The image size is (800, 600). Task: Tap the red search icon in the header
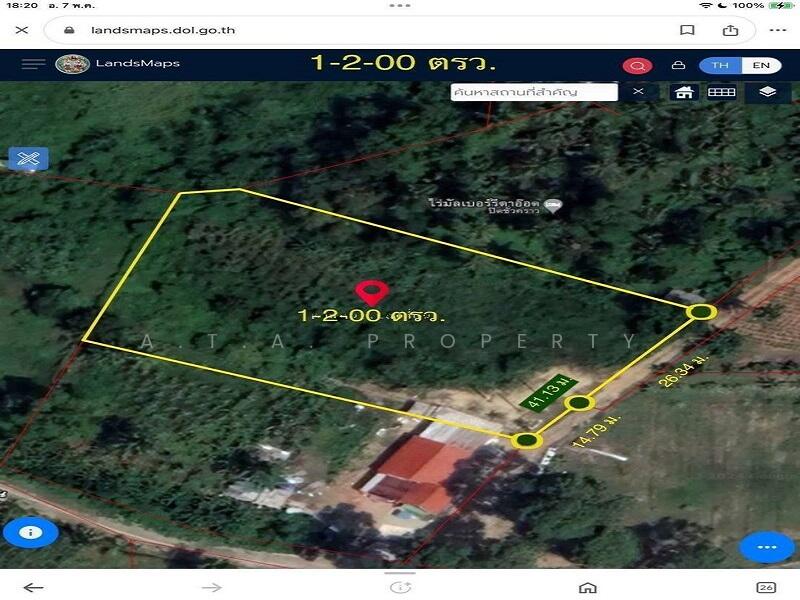pyautogui.click(x=636, y=66)
